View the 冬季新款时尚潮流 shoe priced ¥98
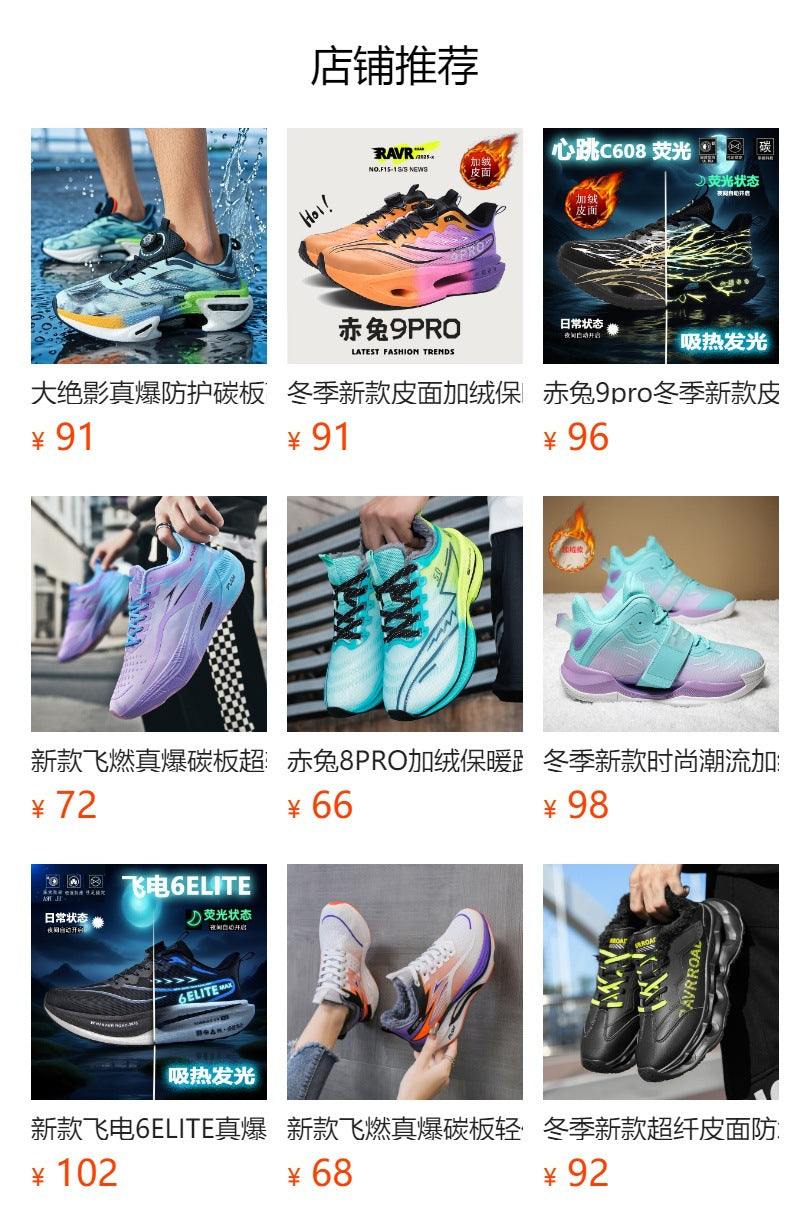This screenshot has height=1232, width=790. [660, 614]
